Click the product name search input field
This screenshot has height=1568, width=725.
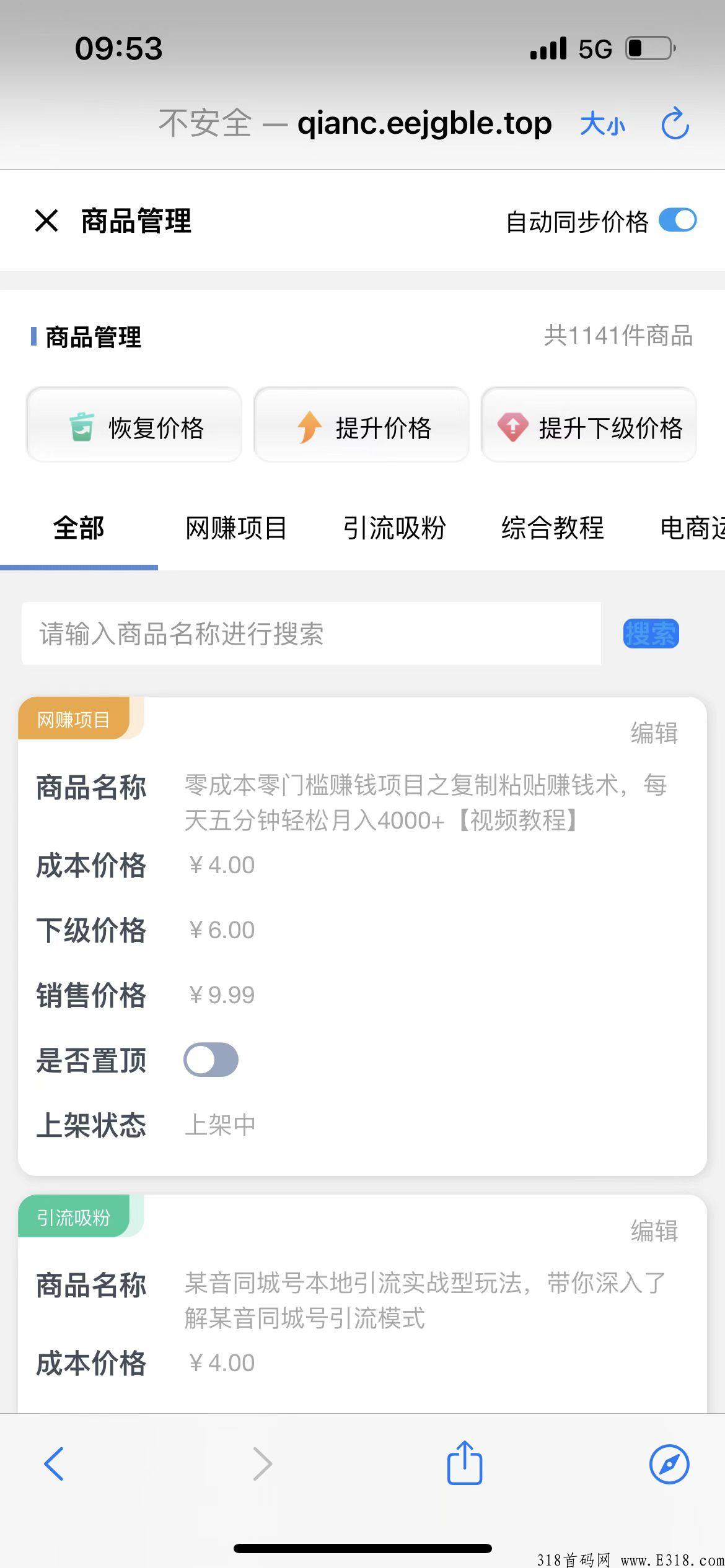tap(310, 634)
